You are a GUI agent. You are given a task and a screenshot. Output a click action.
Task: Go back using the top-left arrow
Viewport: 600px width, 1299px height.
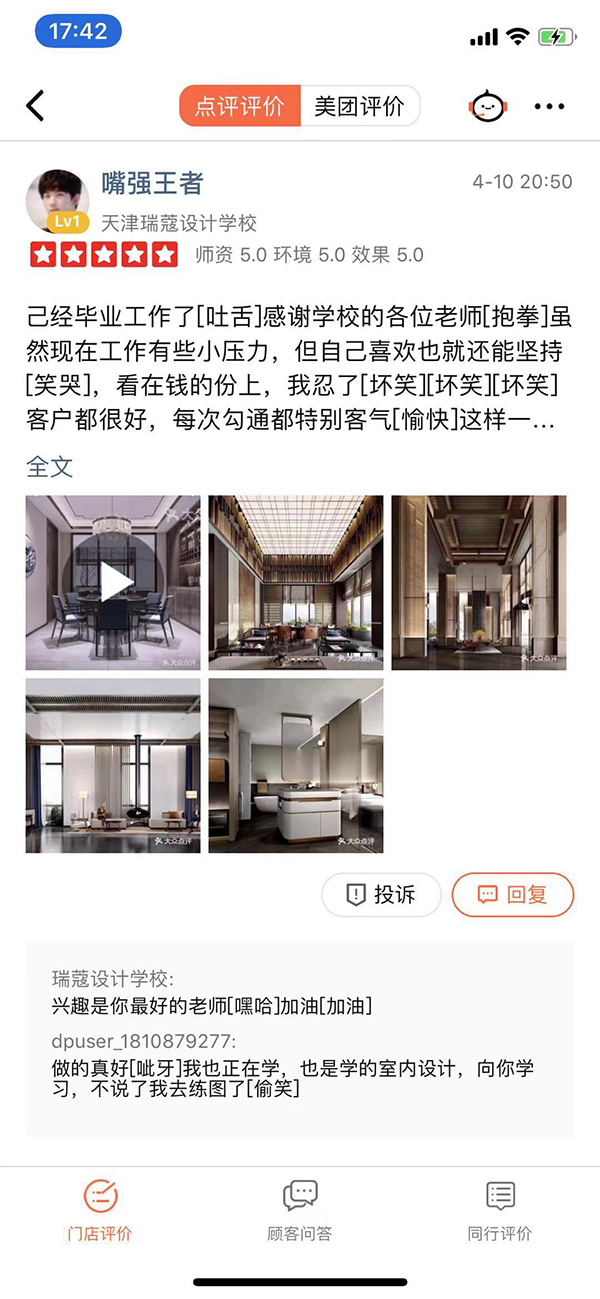(x=36, y=106)
